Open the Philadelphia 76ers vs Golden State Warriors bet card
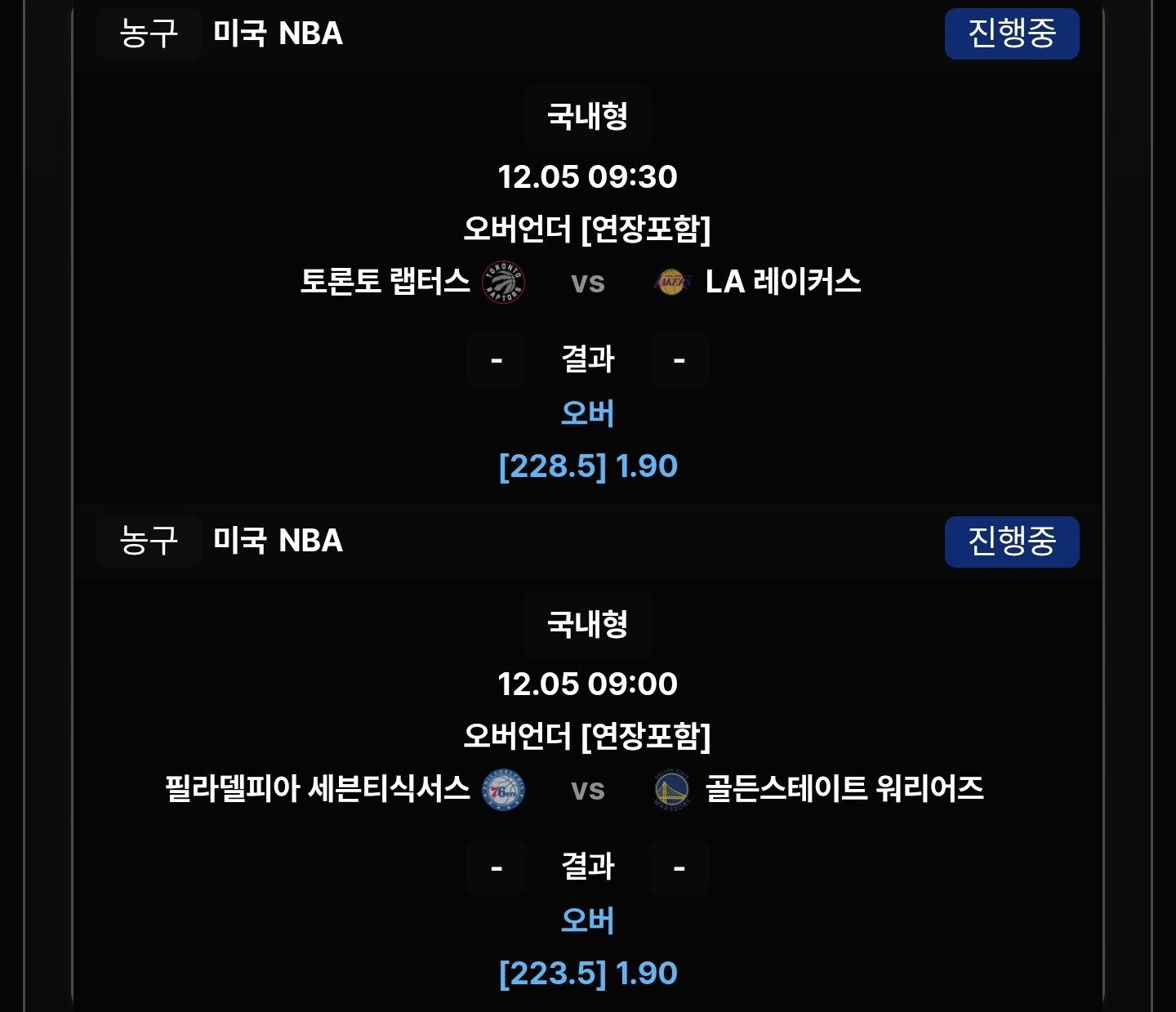This screenshot has height=1012, width=1176. click(587, 789)
